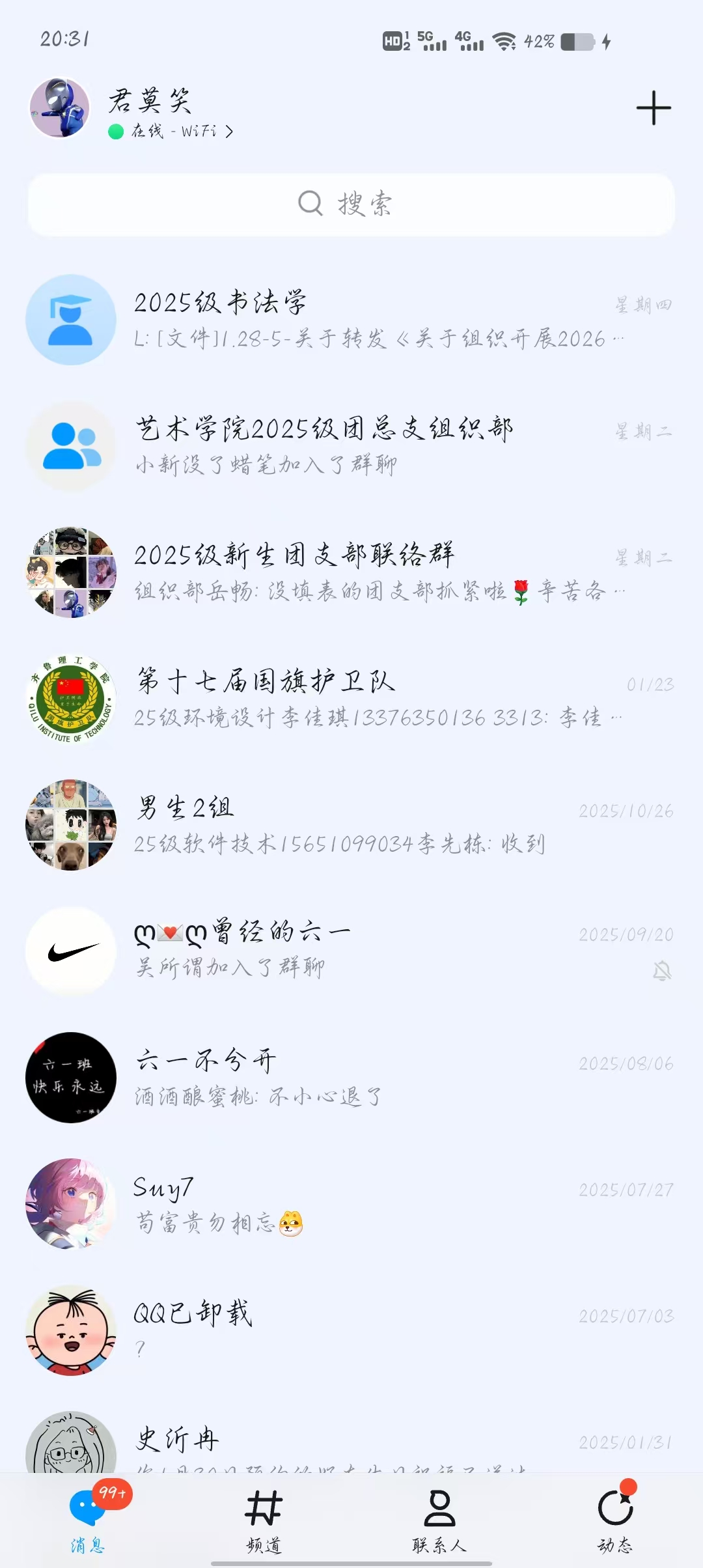Open the plus menu at top right
The image size is (703, 1568).
pos(654,108)
